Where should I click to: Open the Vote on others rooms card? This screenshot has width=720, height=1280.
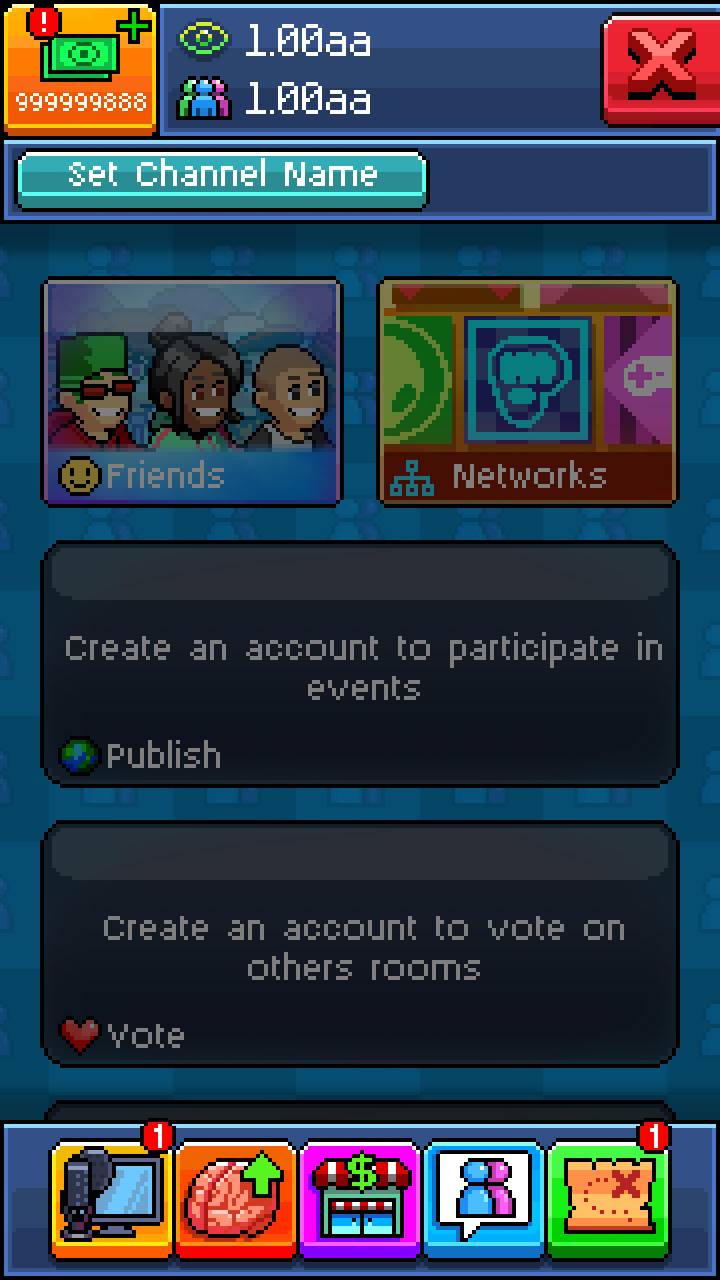tap(360, 944)
